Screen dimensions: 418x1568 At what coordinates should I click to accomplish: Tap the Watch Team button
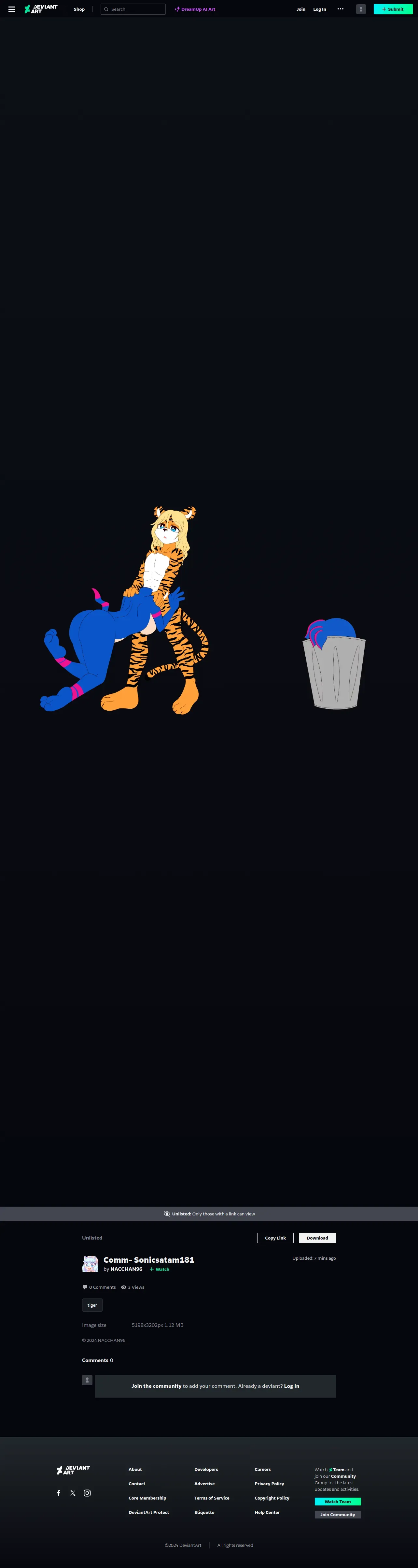337,1502
